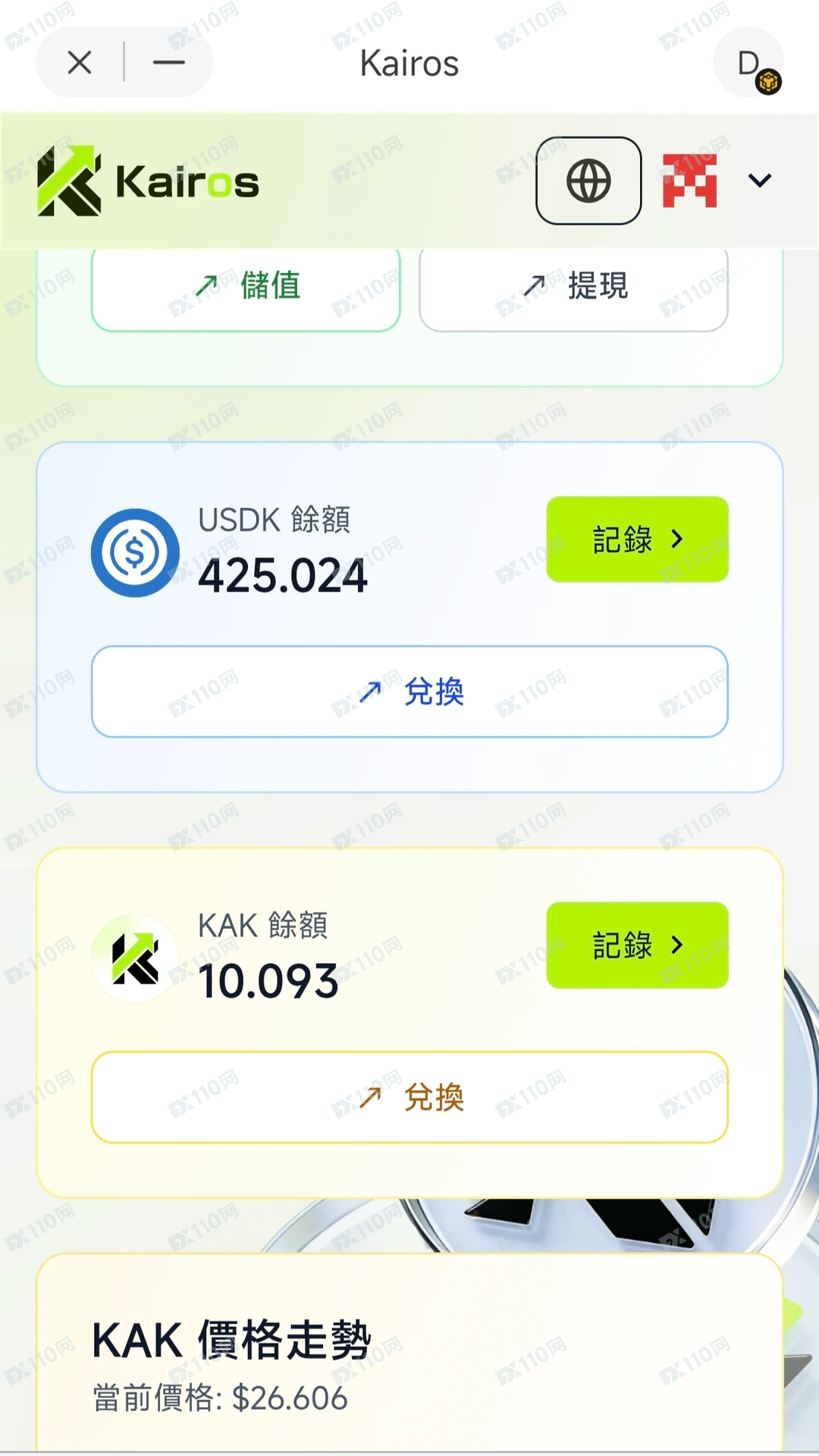View KAK balance 記錄 history
This screenshot has width=819, height=1456.
coord(637,945)
